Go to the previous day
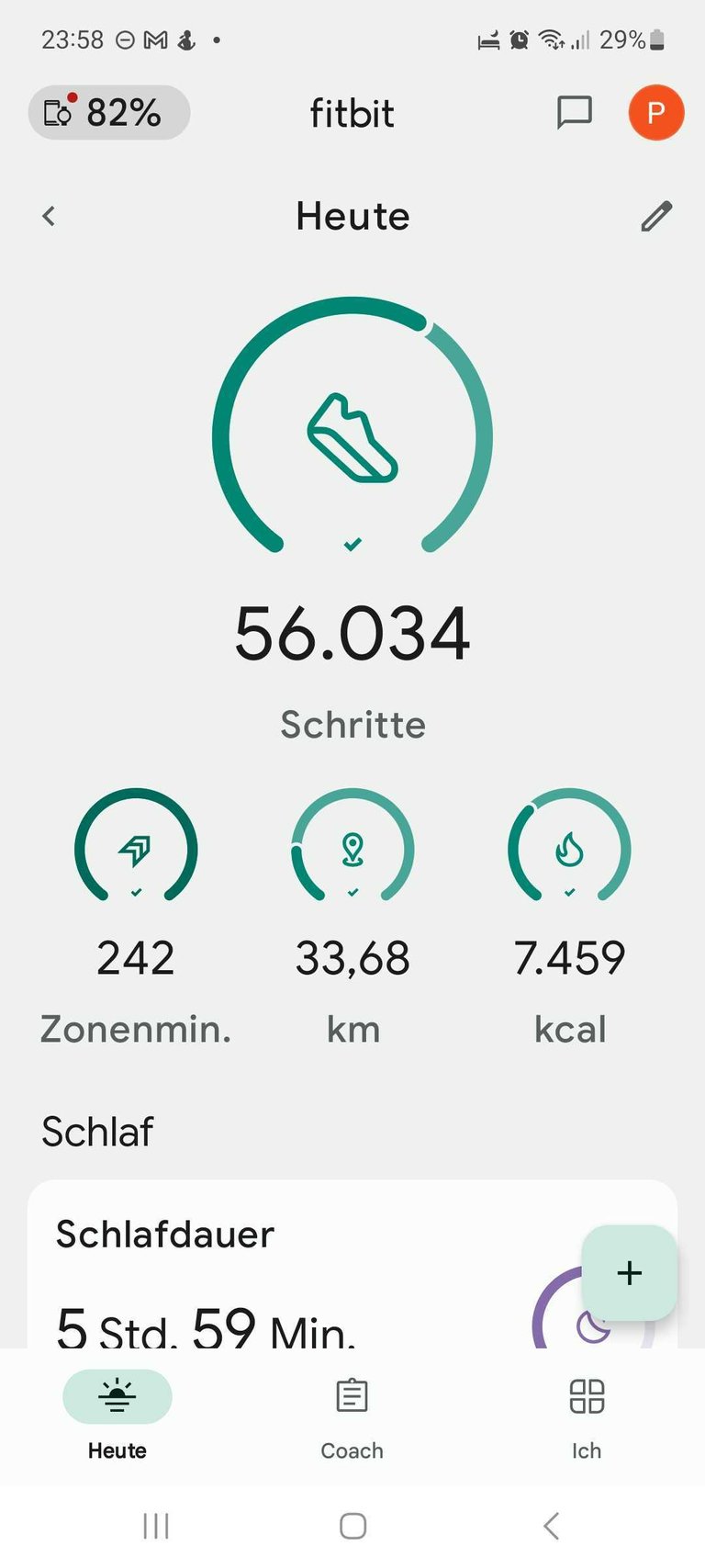 tap(50, 217)
